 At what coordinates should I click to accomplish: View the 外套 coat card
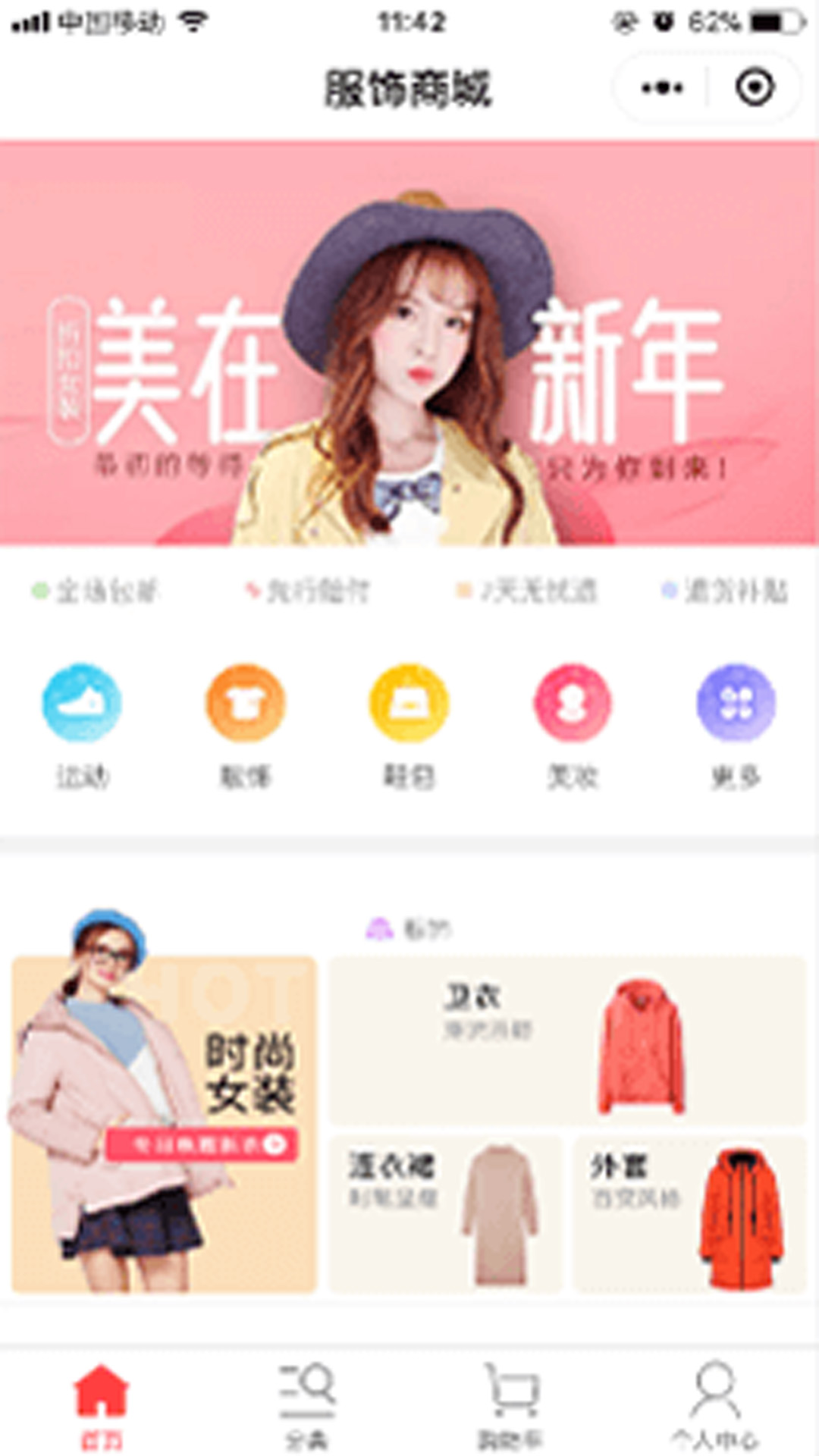tap(689, 1213)
